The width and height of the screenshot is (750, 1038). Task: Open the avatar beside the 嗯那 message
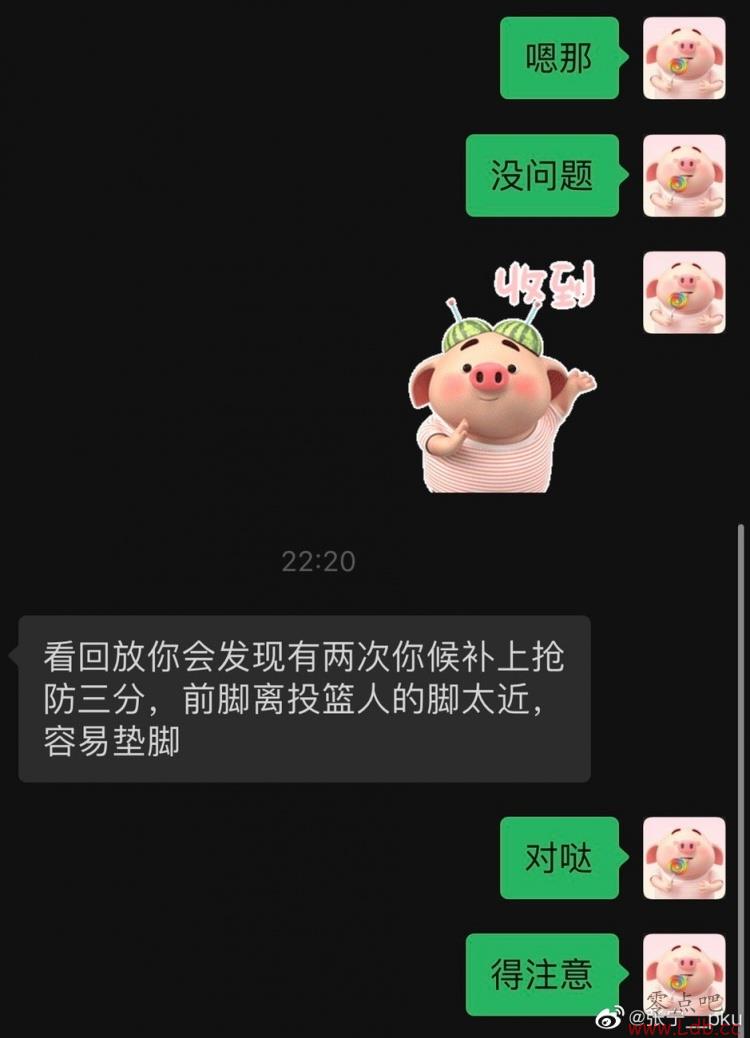[684, 58]
